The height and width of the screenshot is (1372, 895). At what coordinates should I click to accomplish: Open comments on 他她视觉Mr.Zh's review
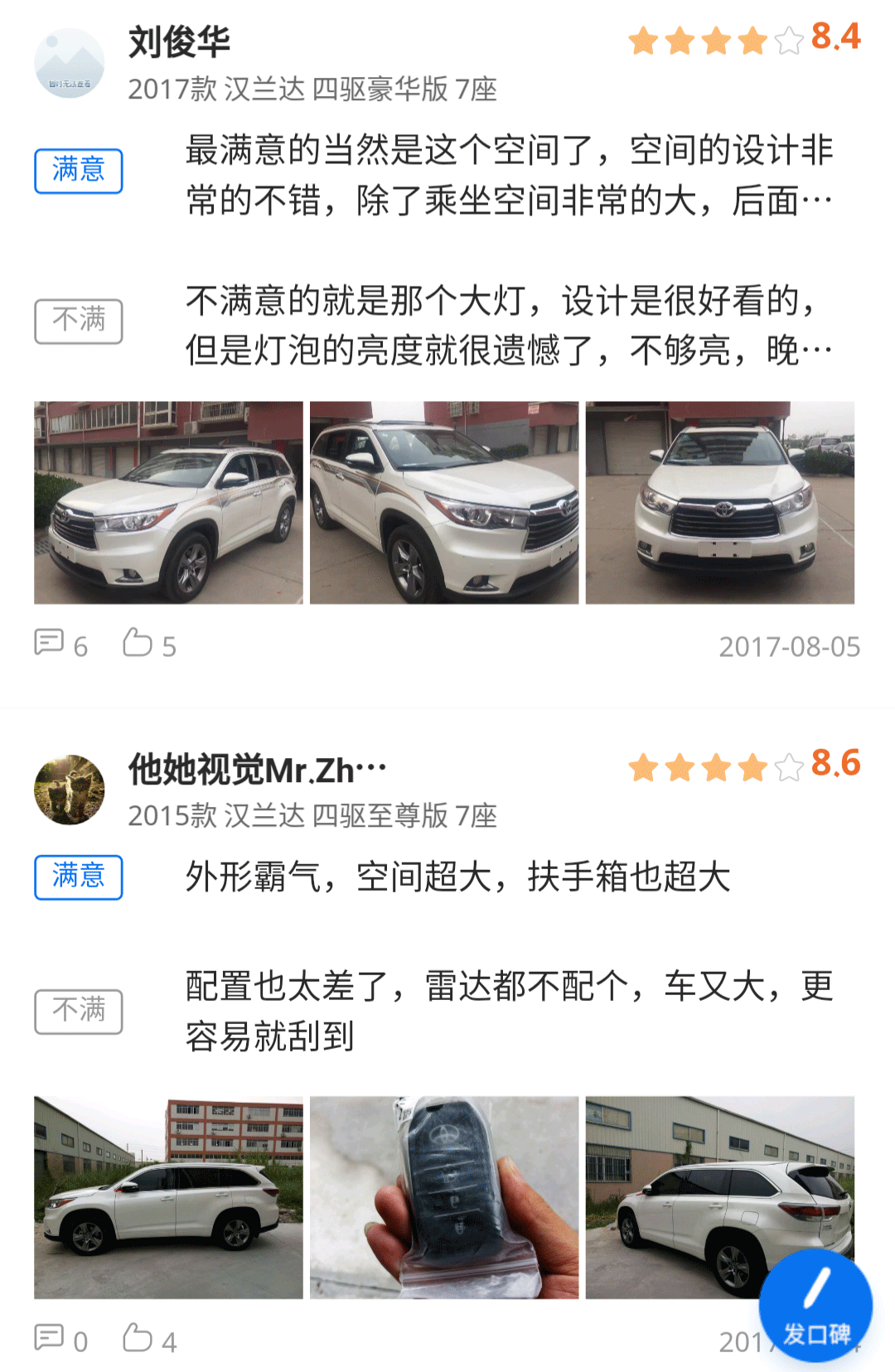click(x=60, y=1340)
